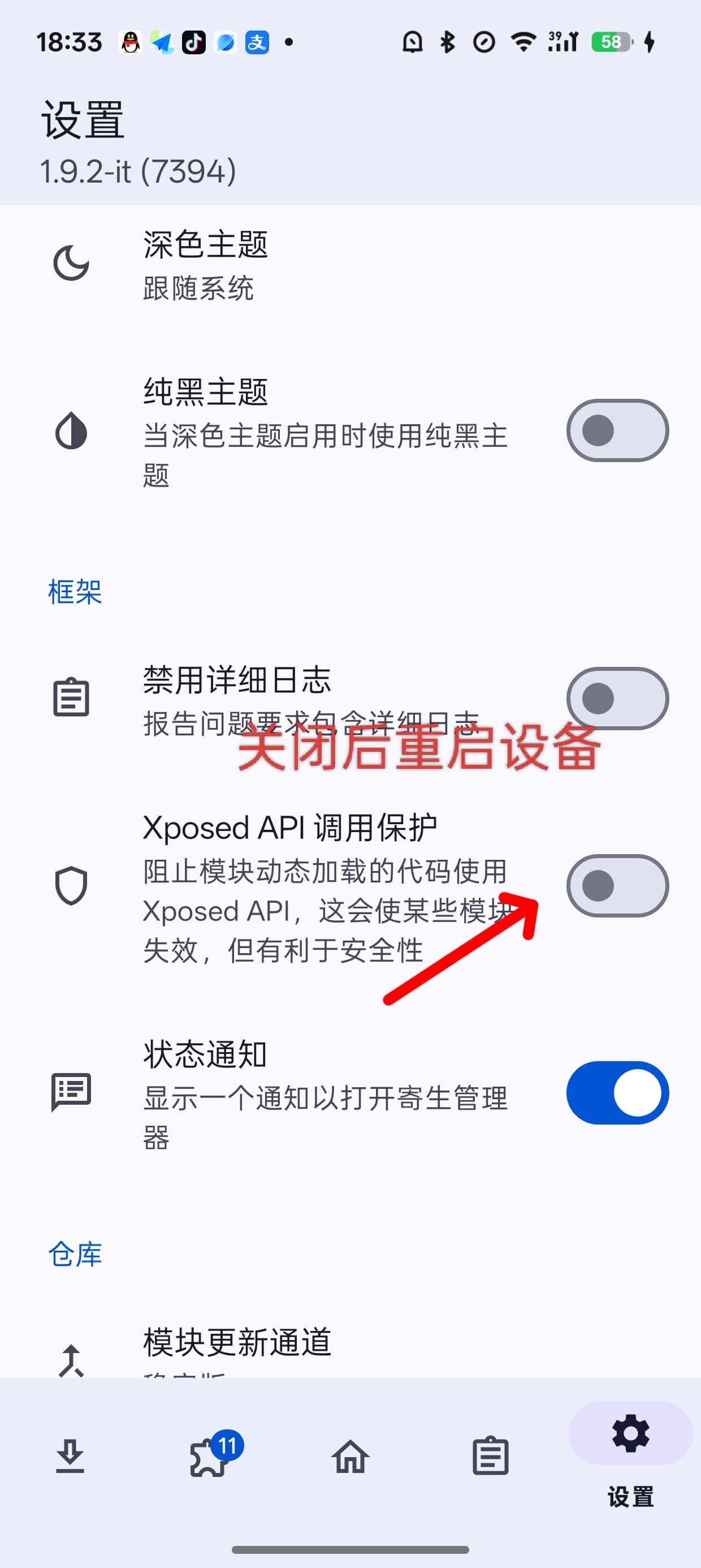Go to the home tab

pyautogui.click(x=350, y=1457)
